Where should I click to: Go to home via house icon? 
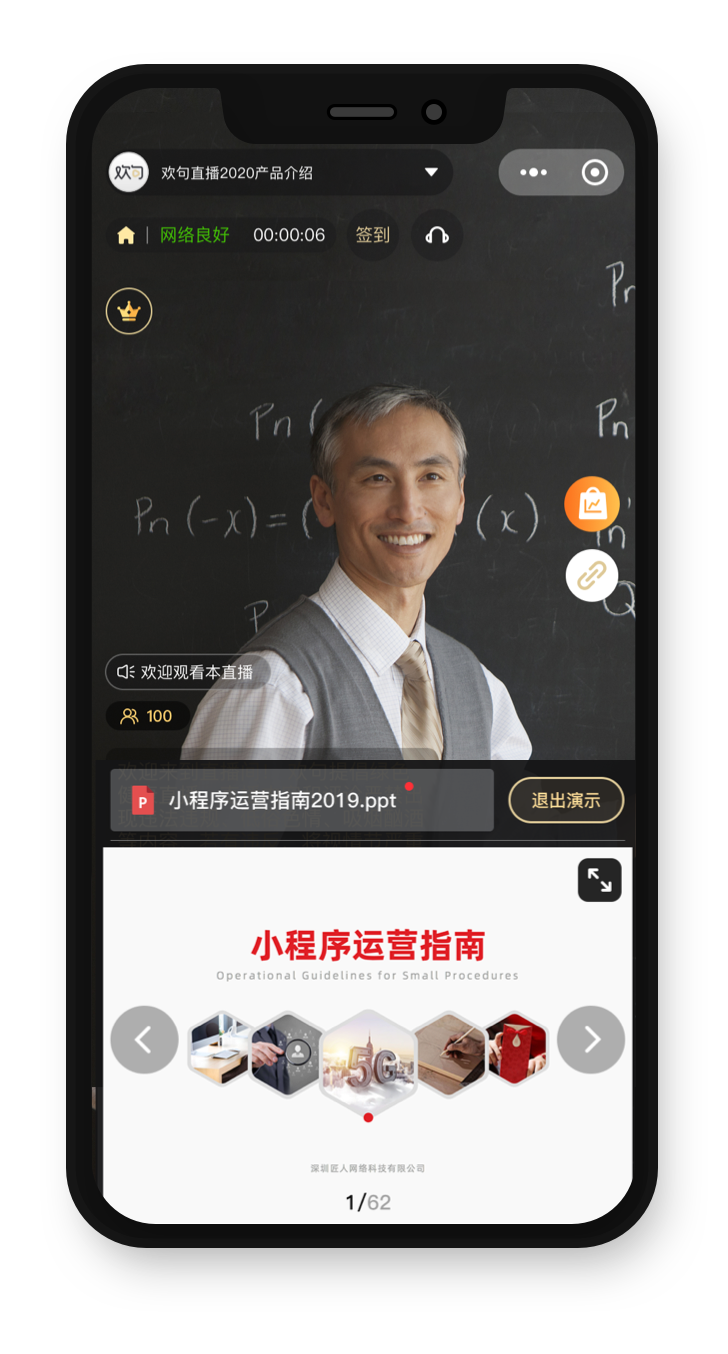click(x=126, y=236)
